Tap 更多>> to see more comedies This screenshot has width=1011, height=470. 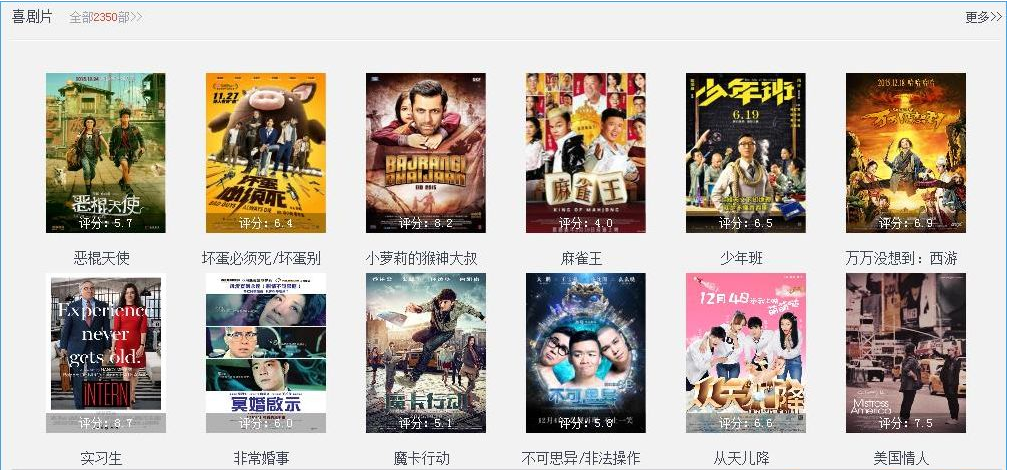tap(983, 17)
